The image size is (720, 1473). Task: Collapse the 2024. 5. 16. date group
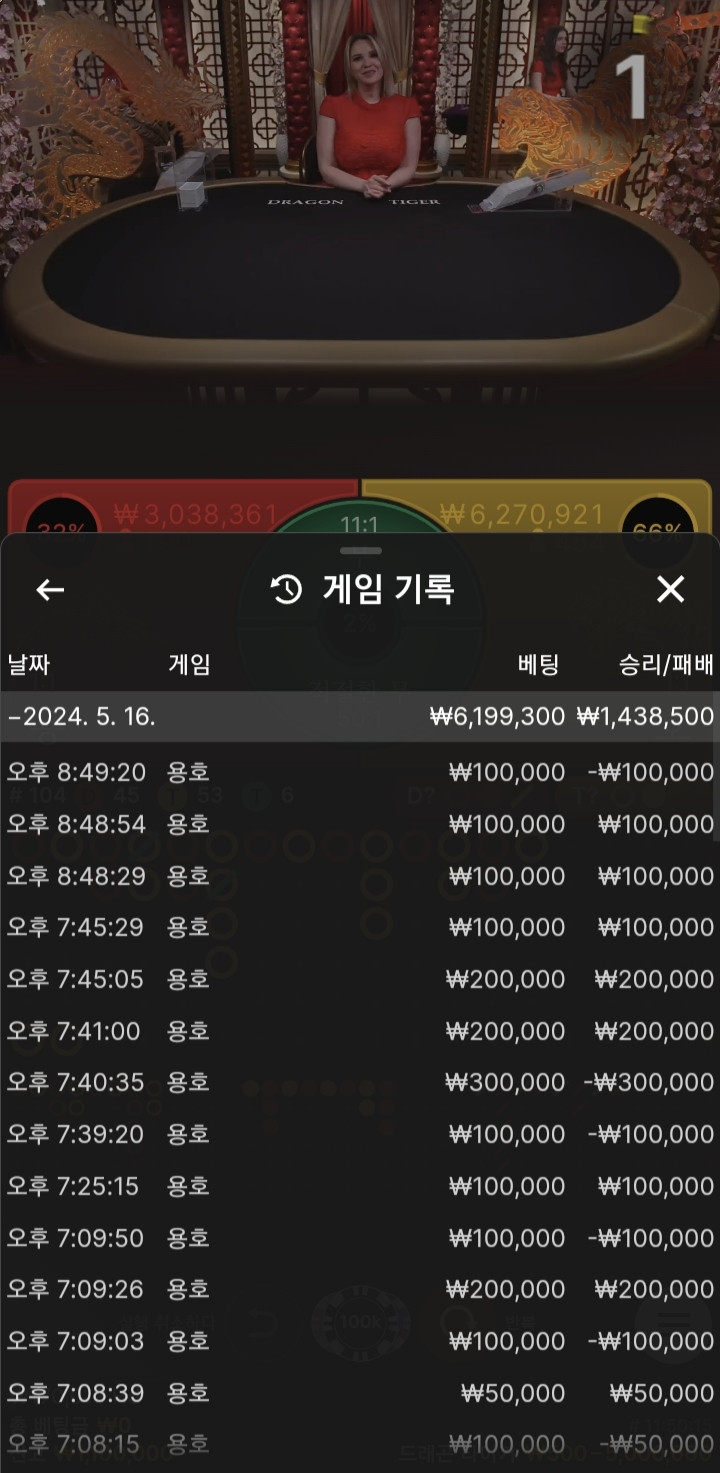pyautogui.click(x=360, y=717)
